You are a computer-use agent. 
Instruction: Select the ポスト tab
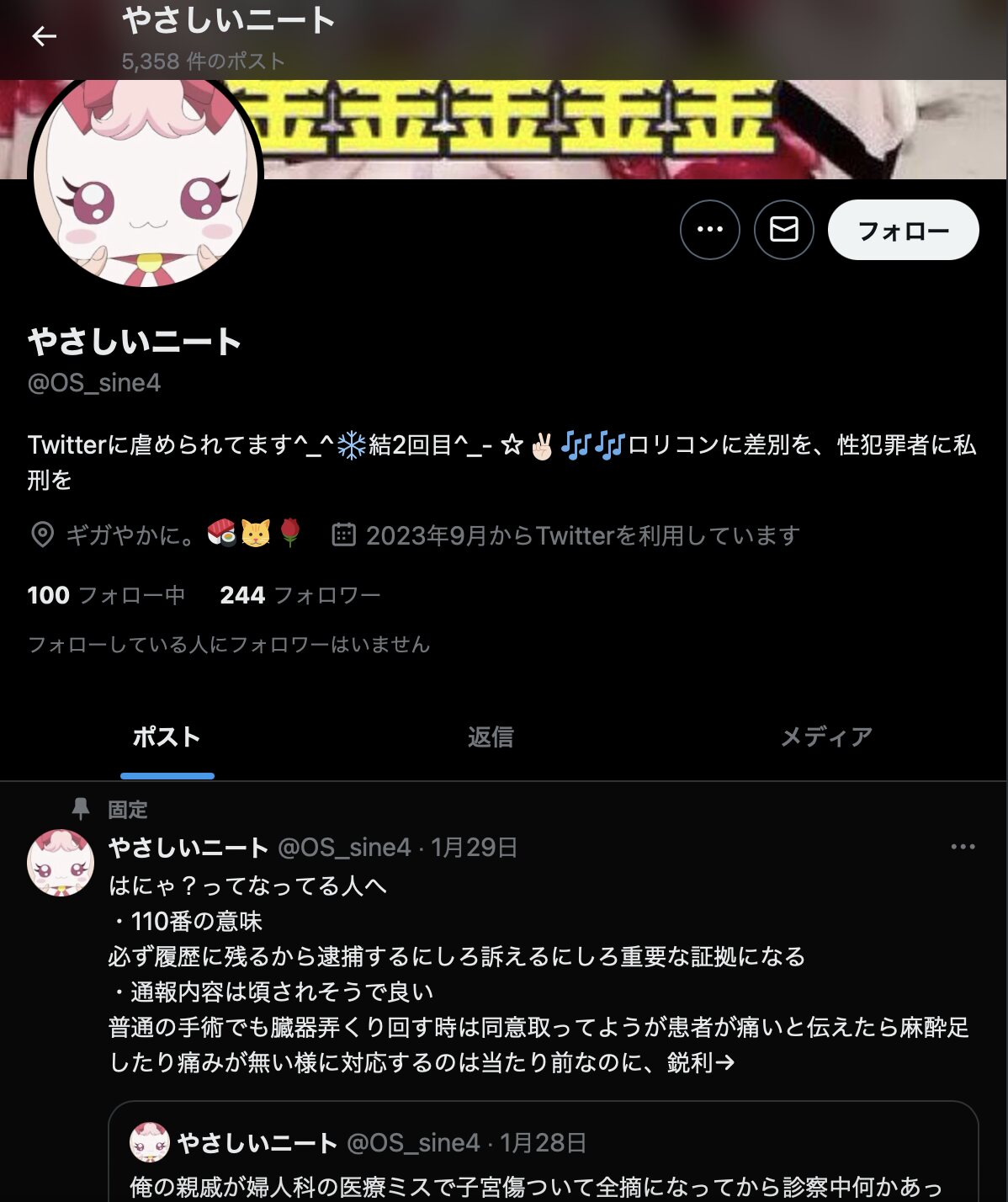point(167,737)
